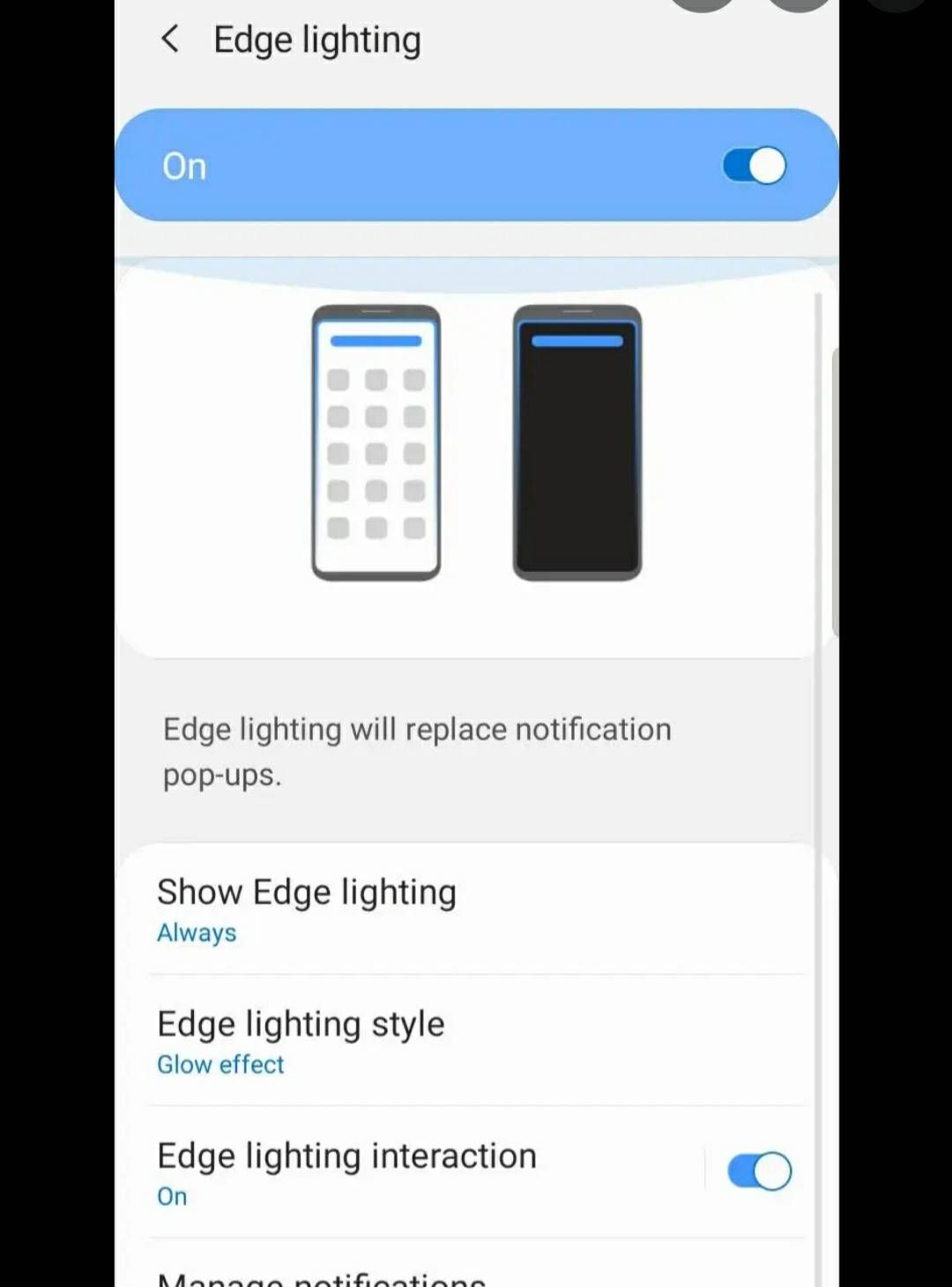Click the Always label under Show Edge lighting

(197, 932)
